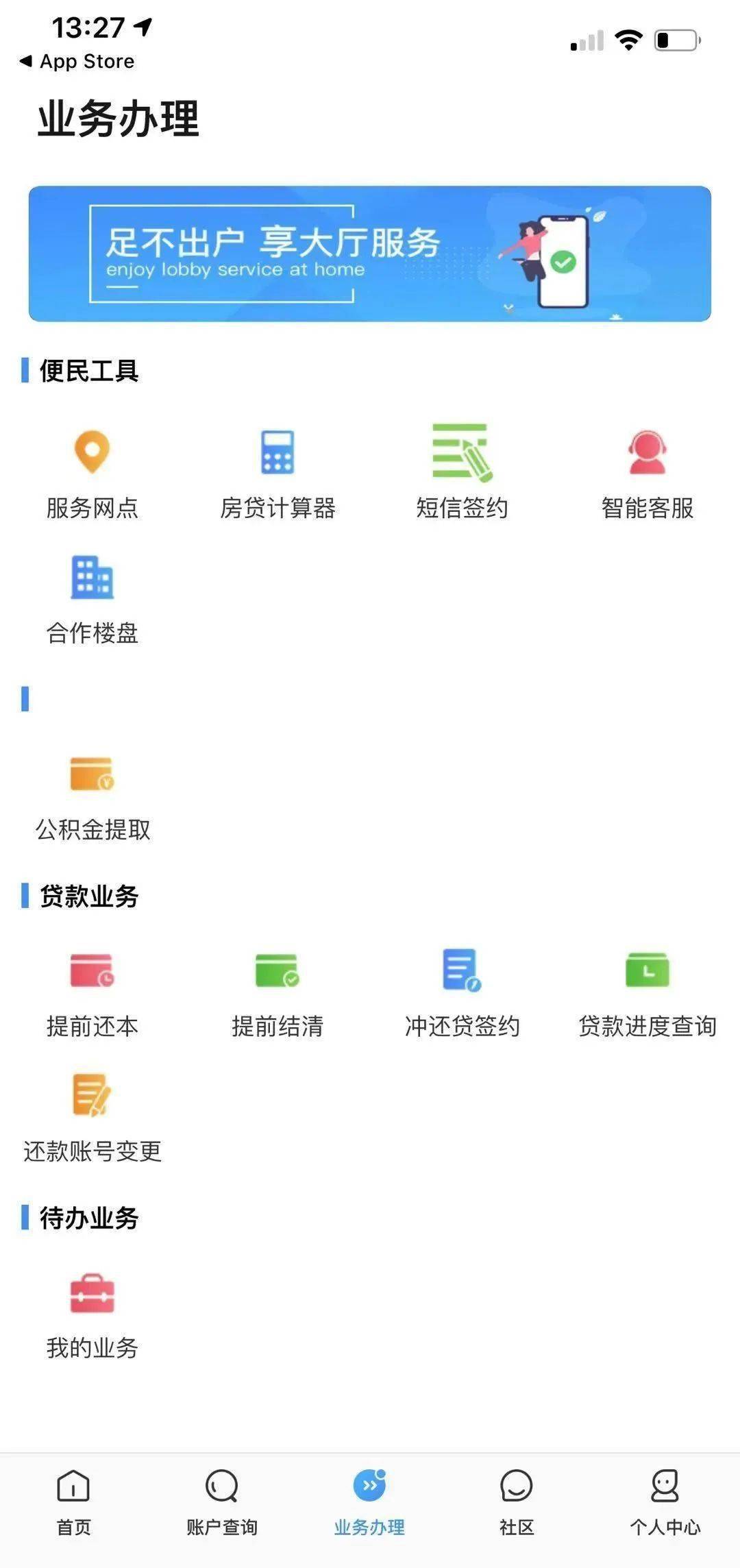This screenshot has width=740, height=1568.
Task: Open 冲还贷签约 loan offset signing
Action: pyautogui.click(x=463, y=994)
